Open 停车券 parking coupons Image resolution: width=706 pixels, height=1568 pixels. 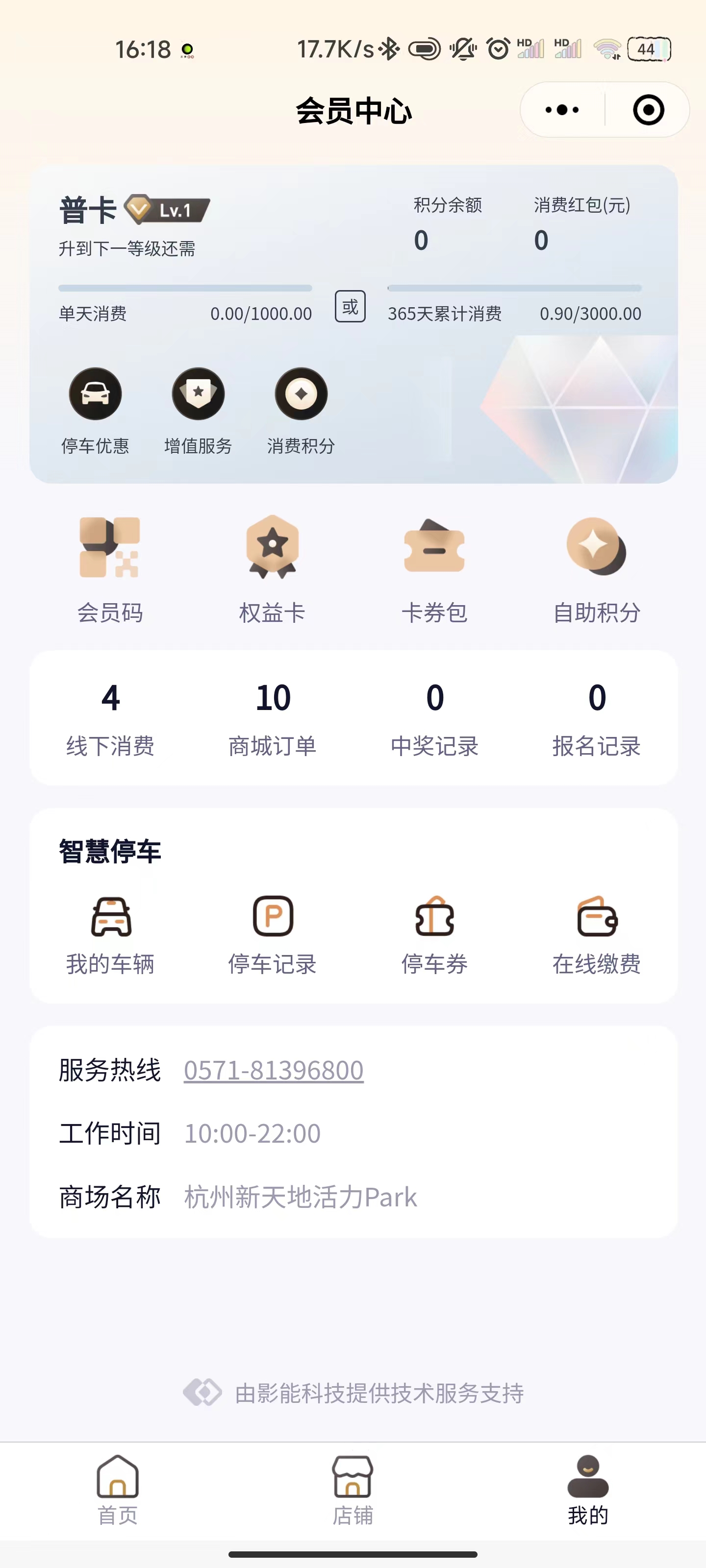(x=434, y=935)
